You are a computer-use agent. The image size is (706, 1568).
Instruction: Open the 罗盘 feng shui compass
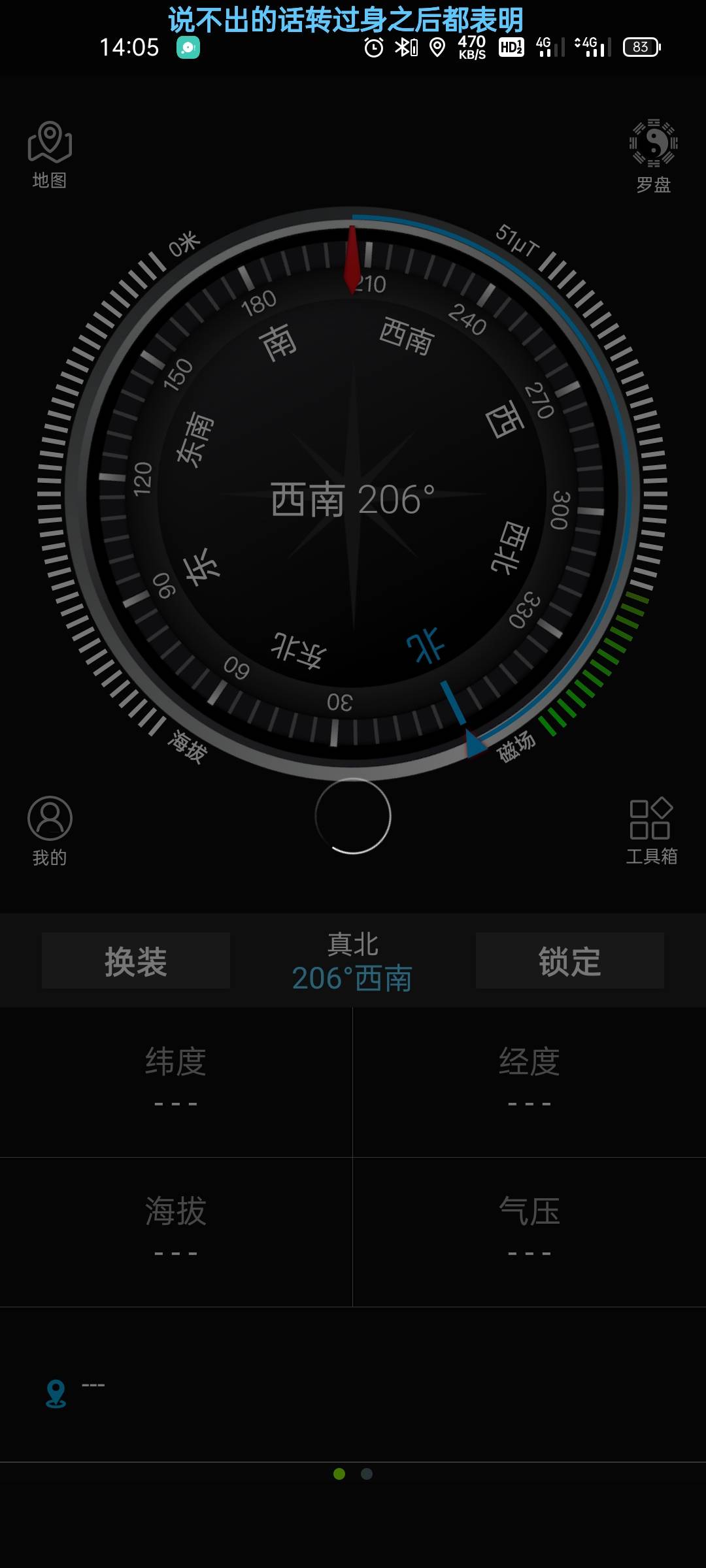[653, 155]
